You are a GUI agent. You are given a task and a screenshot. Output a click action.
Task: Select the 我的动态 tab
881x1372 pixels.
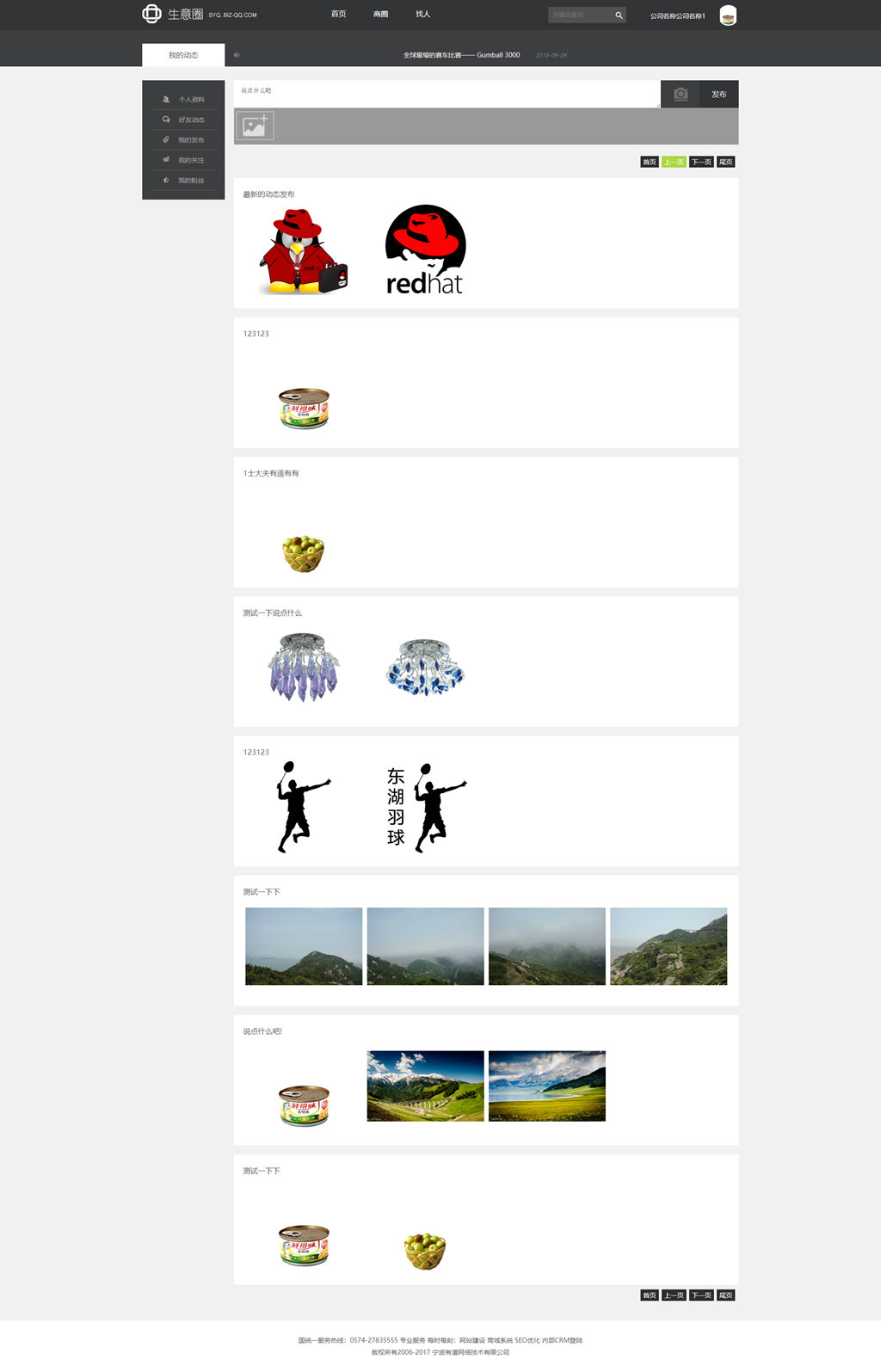(x=183, y=55)
